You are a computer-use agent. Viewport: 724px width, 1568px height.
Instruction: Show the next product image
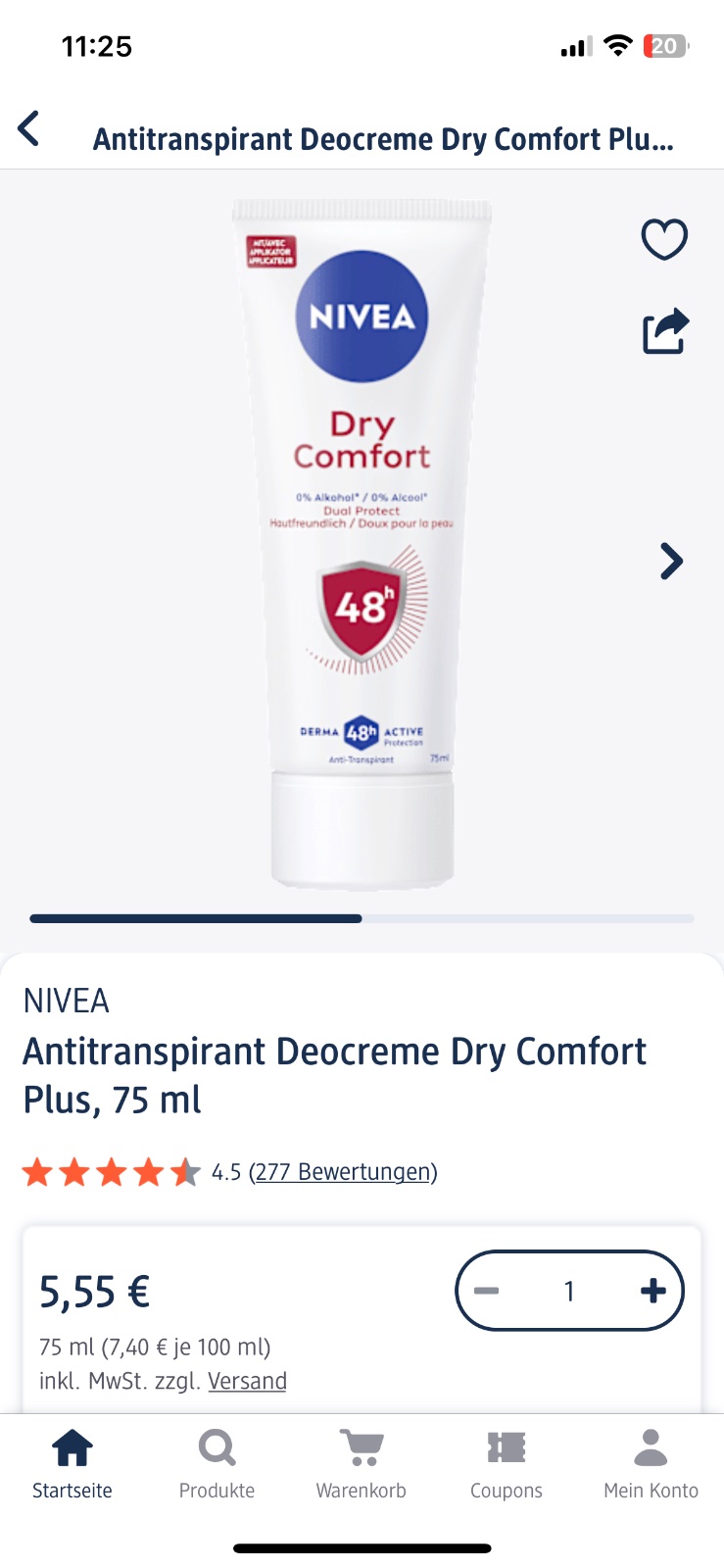pyautogui.click(x=671, y=562)
